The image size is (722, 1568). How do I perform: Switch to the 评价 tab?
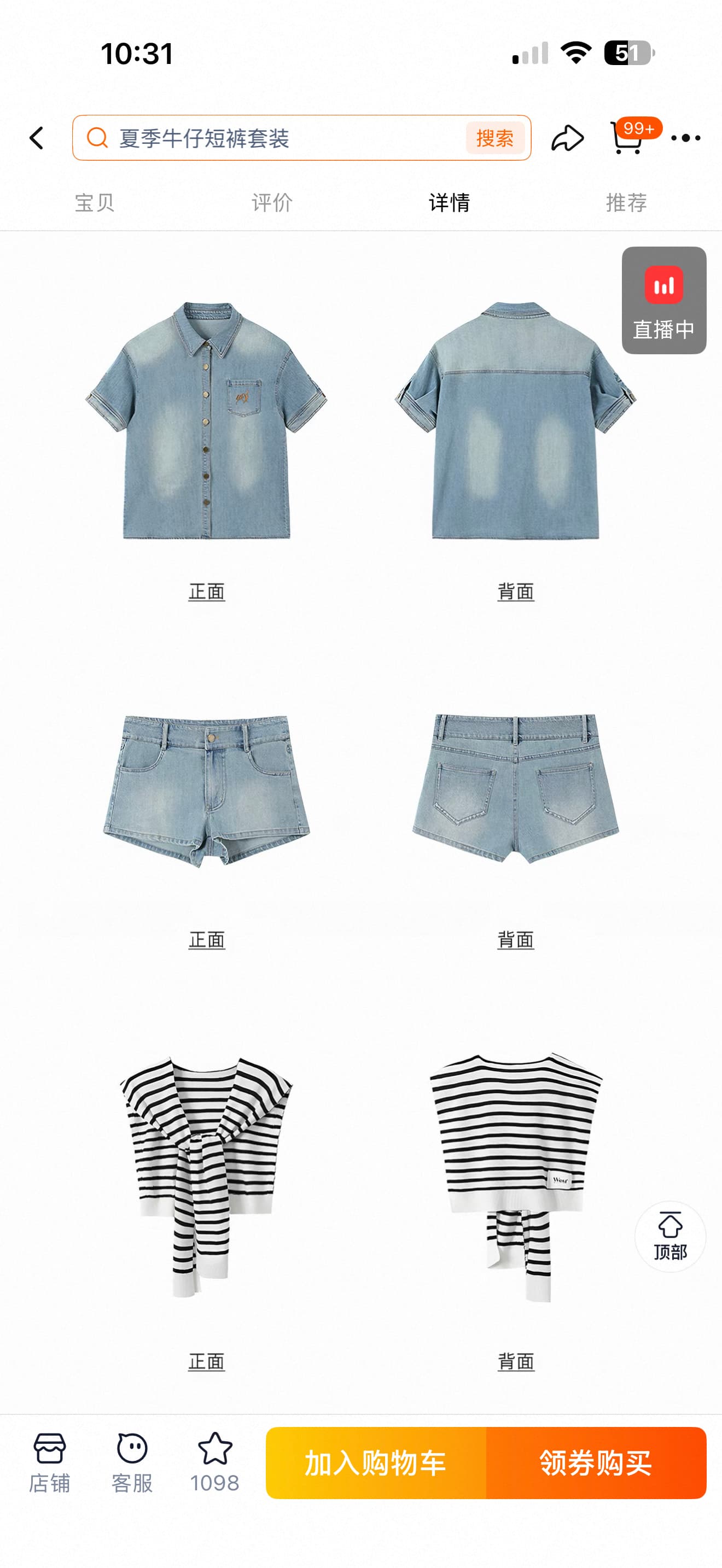272,203
